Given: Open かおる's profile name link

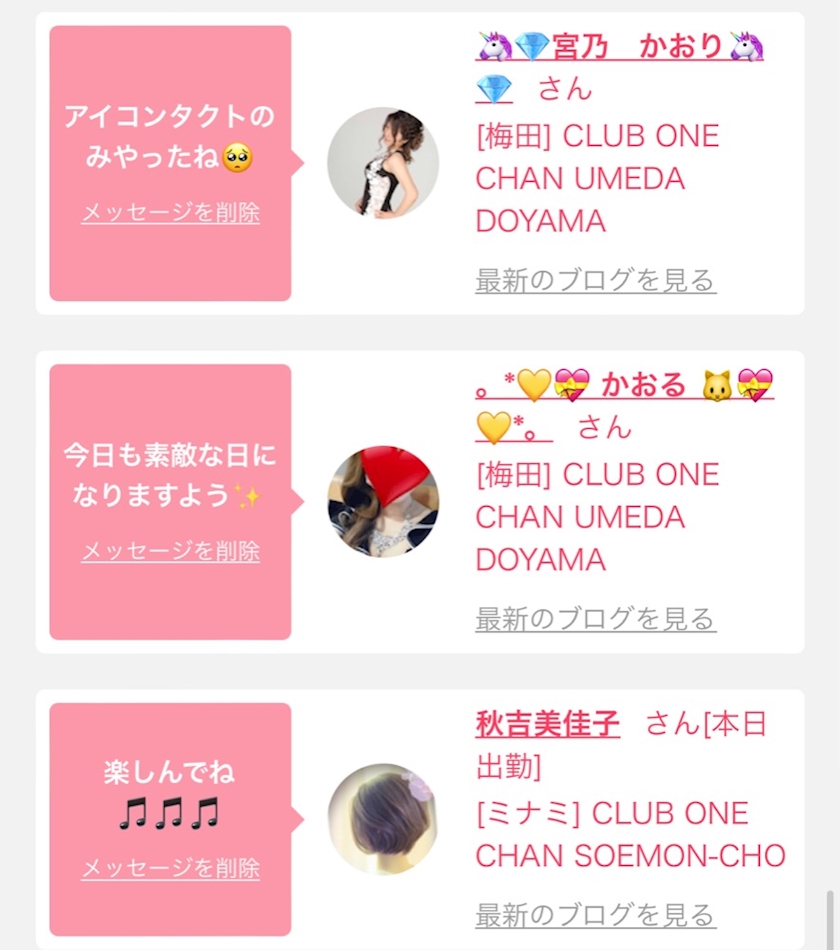Looking at the screenshot, I should (x=624, y=385).
